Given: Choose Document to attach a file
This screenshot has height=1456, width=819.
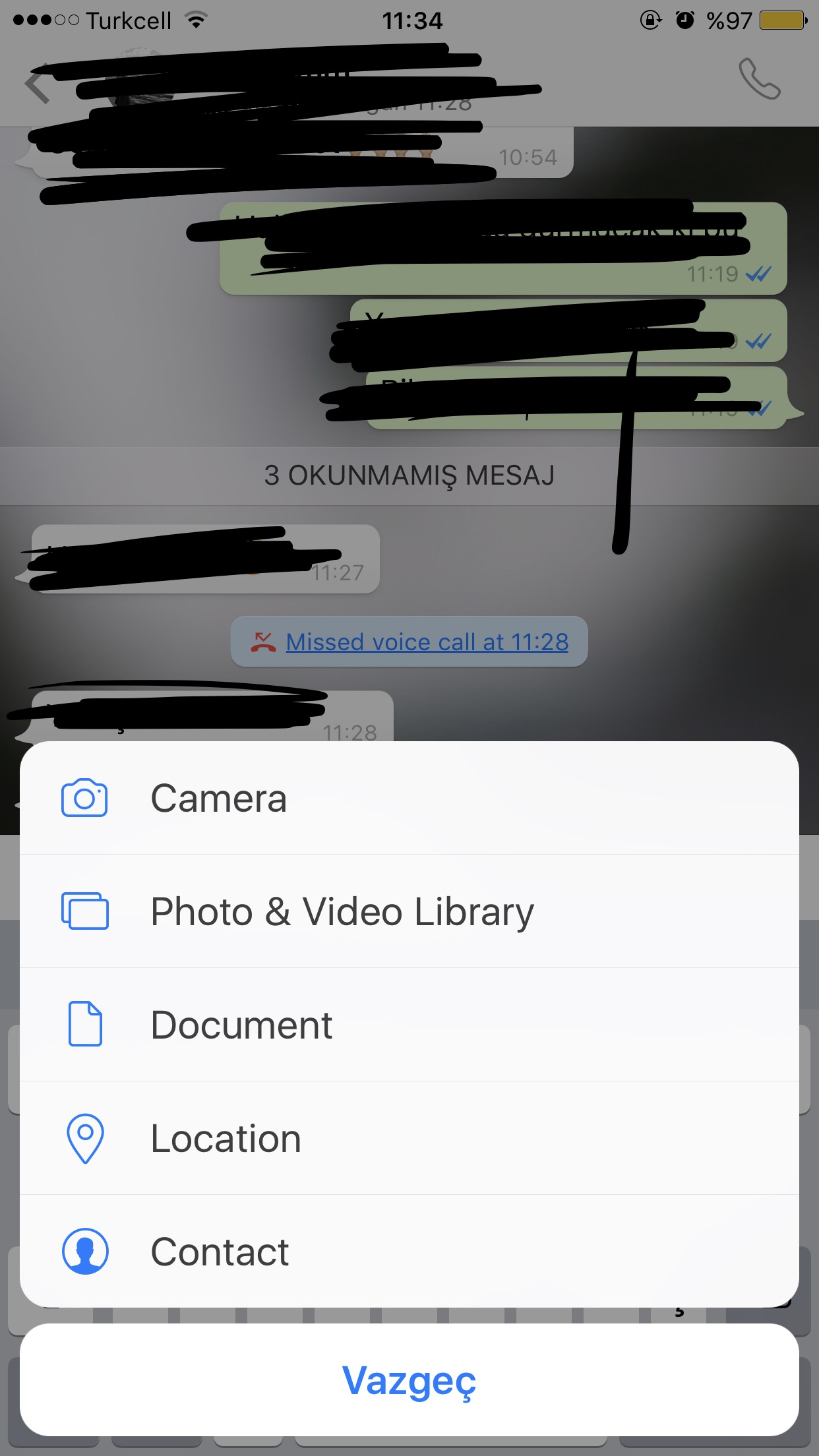Looking at the screenshot, I should click(409, 1025).
